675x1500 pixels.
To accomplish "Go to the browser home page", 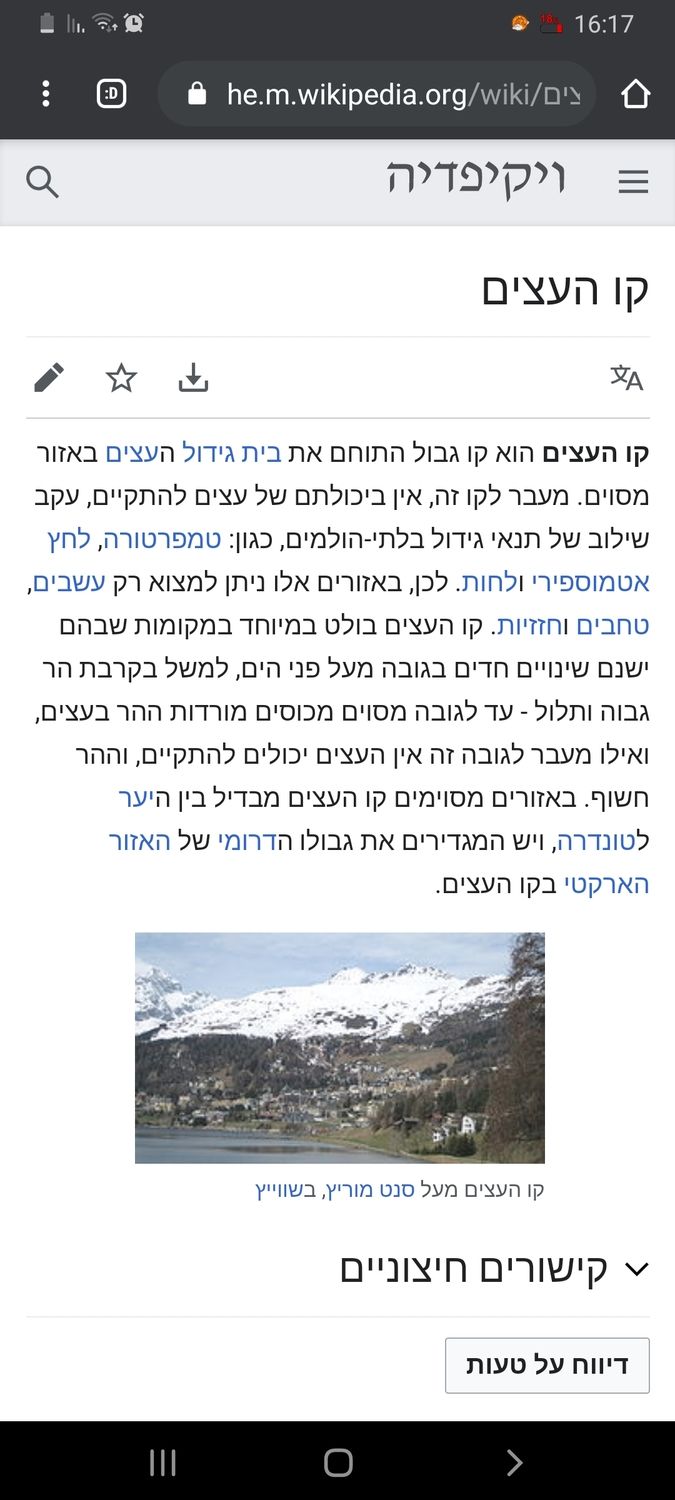I will 635,94.
